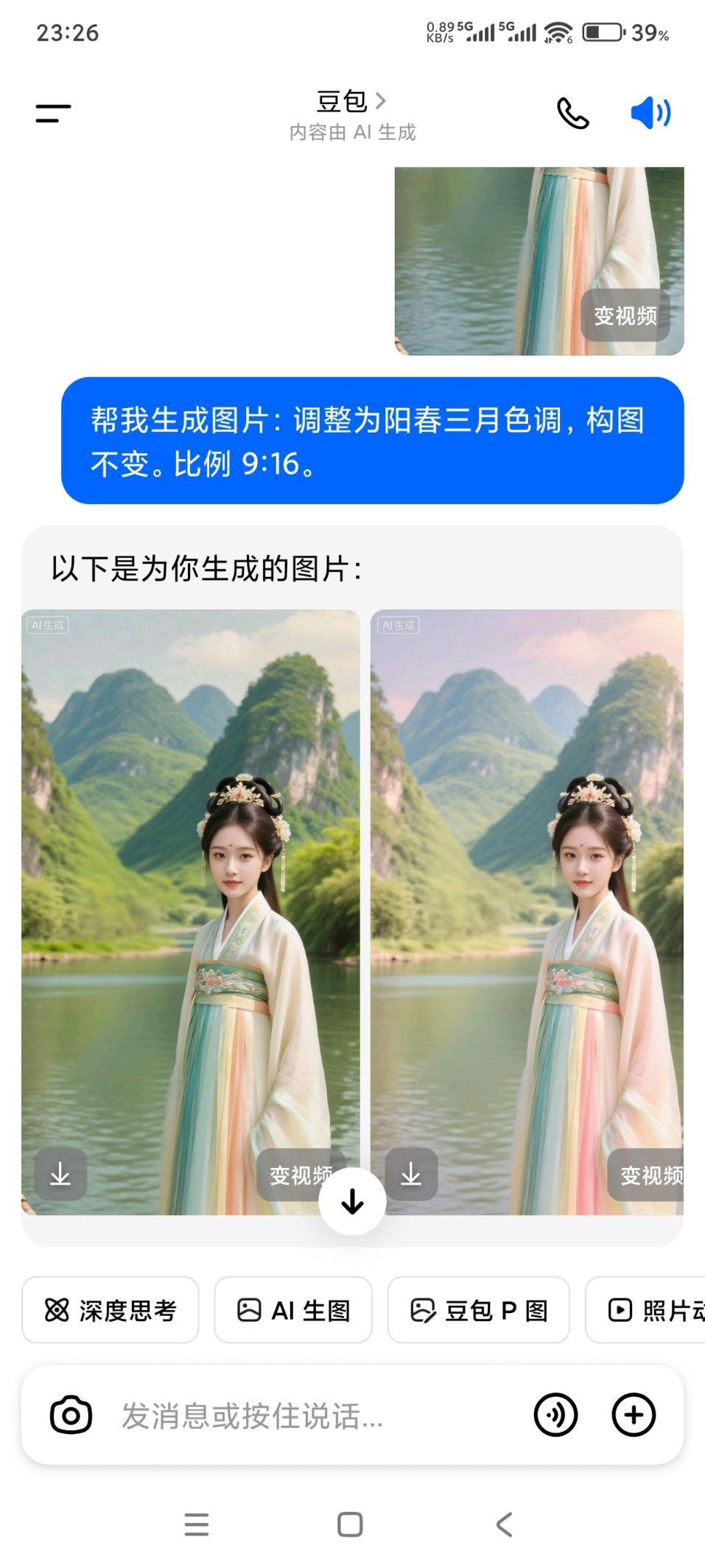This screenshot has width=705, height=1568.
Task: Open 豆包 profile details
Action: [351, 101]
